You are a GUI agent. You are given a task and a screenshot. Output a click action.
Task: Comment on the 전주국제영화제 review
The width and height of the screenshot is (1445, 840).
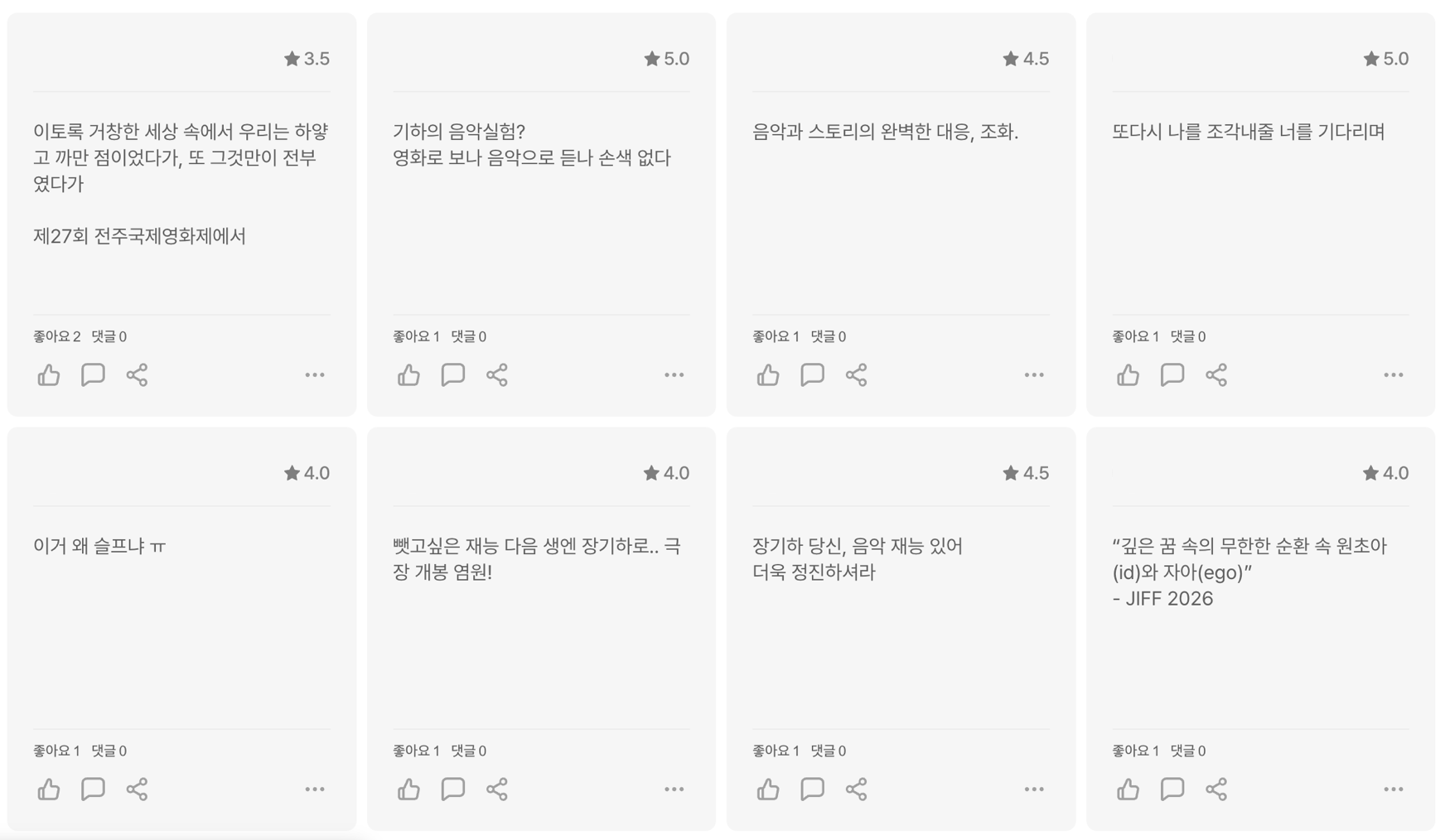(93, 375)
